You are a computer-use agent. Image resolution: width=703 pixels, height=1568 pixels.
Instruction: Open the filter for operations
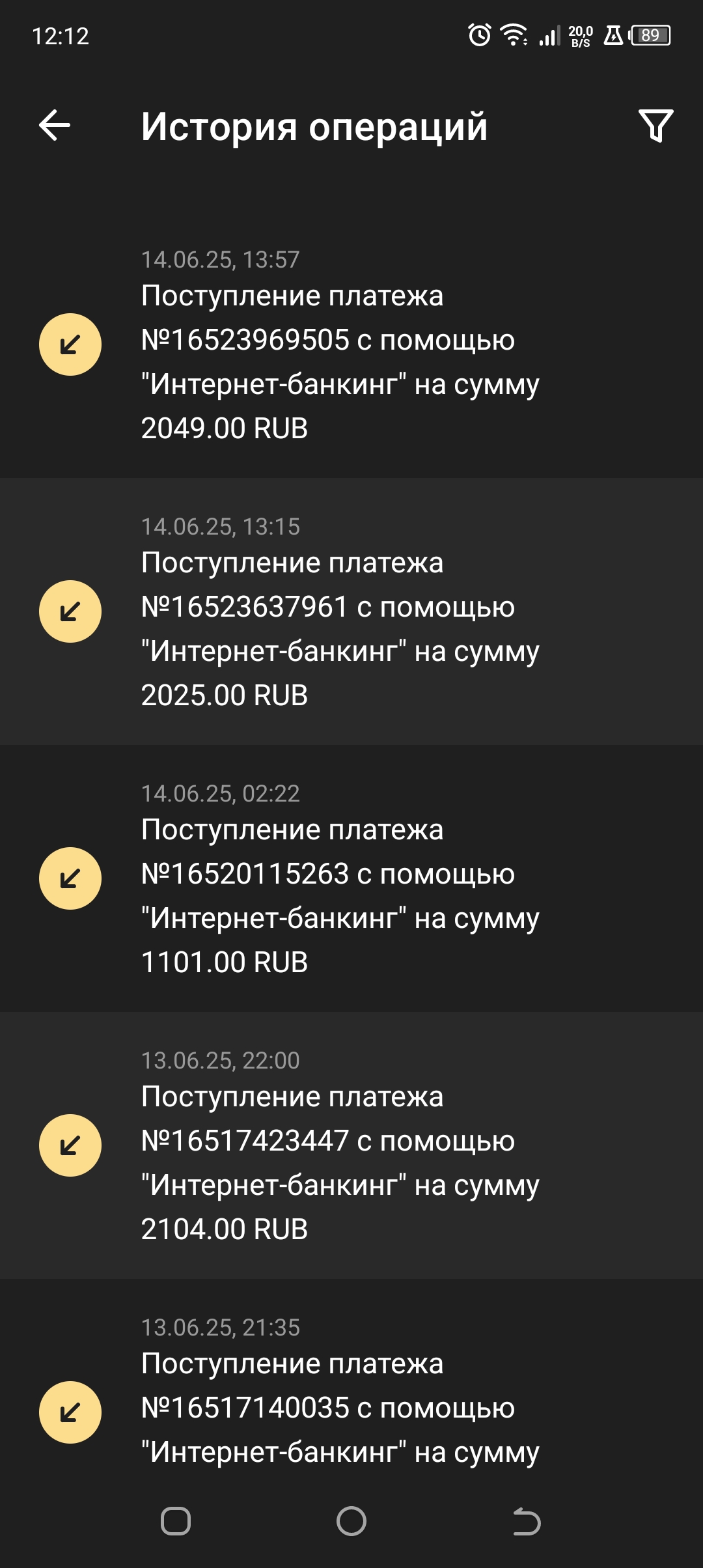click(655, 126)
